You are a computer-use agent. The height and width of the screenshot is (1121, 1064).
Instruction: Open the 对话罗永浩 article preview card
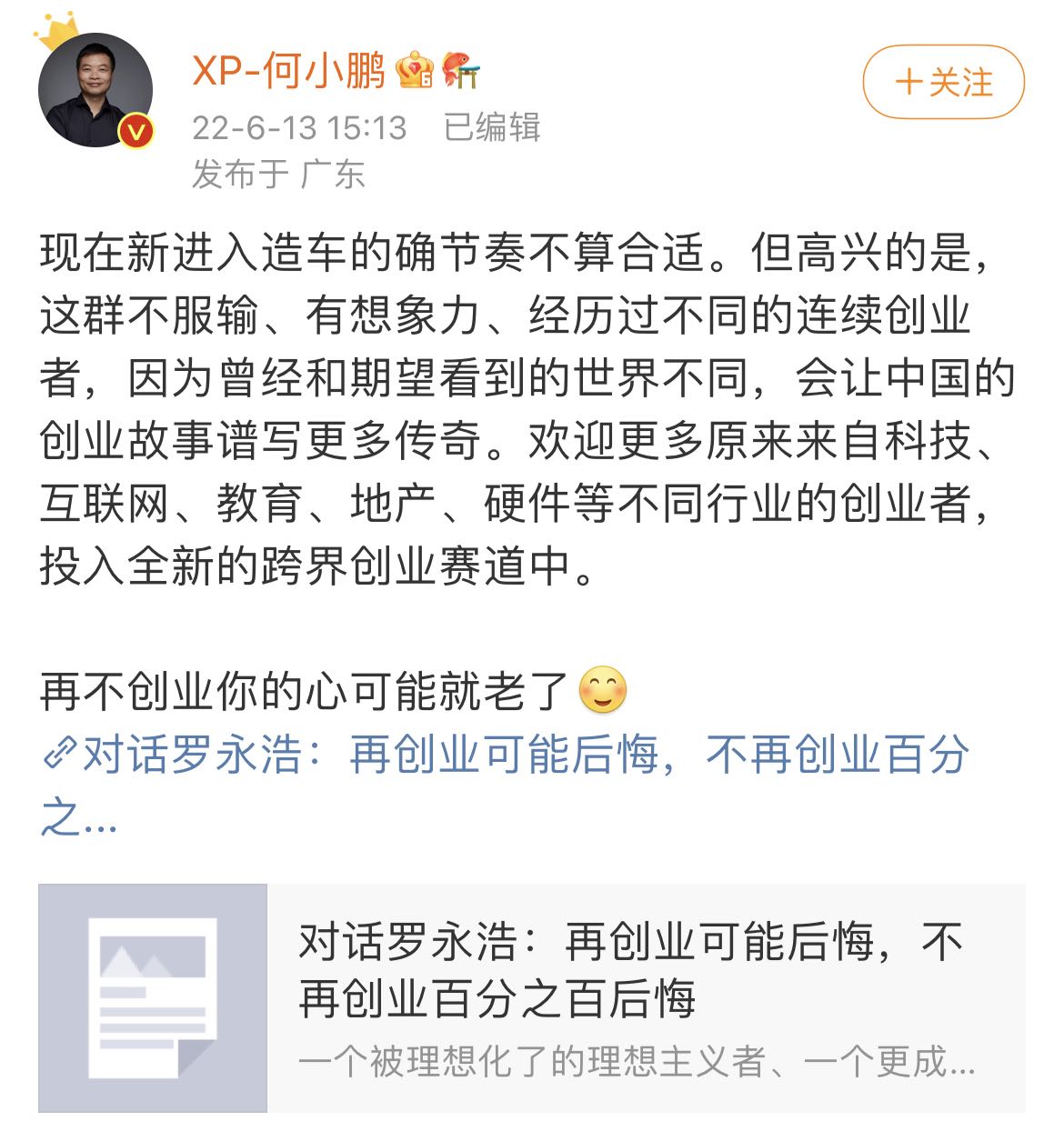(x=531, y=997)
